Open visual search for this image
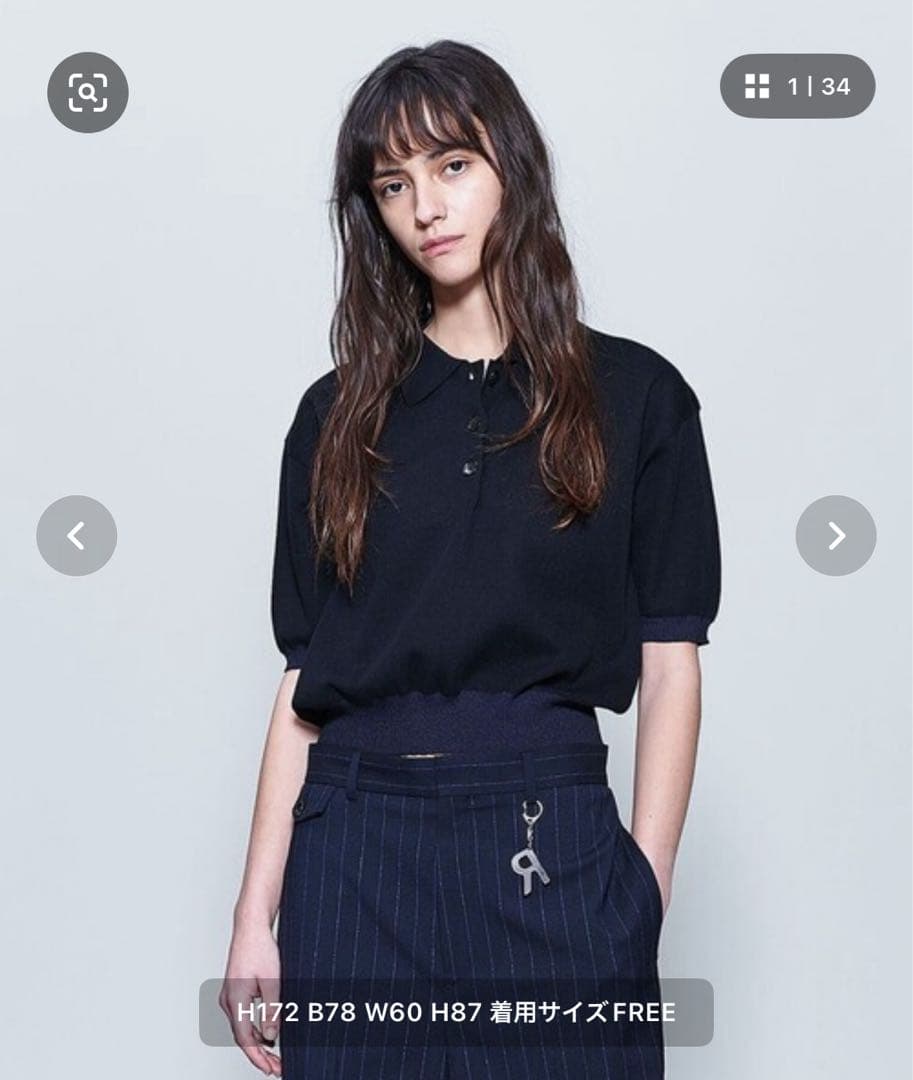Image resolution: width=913 pixels, height=1080 pixels. (88, 92)
